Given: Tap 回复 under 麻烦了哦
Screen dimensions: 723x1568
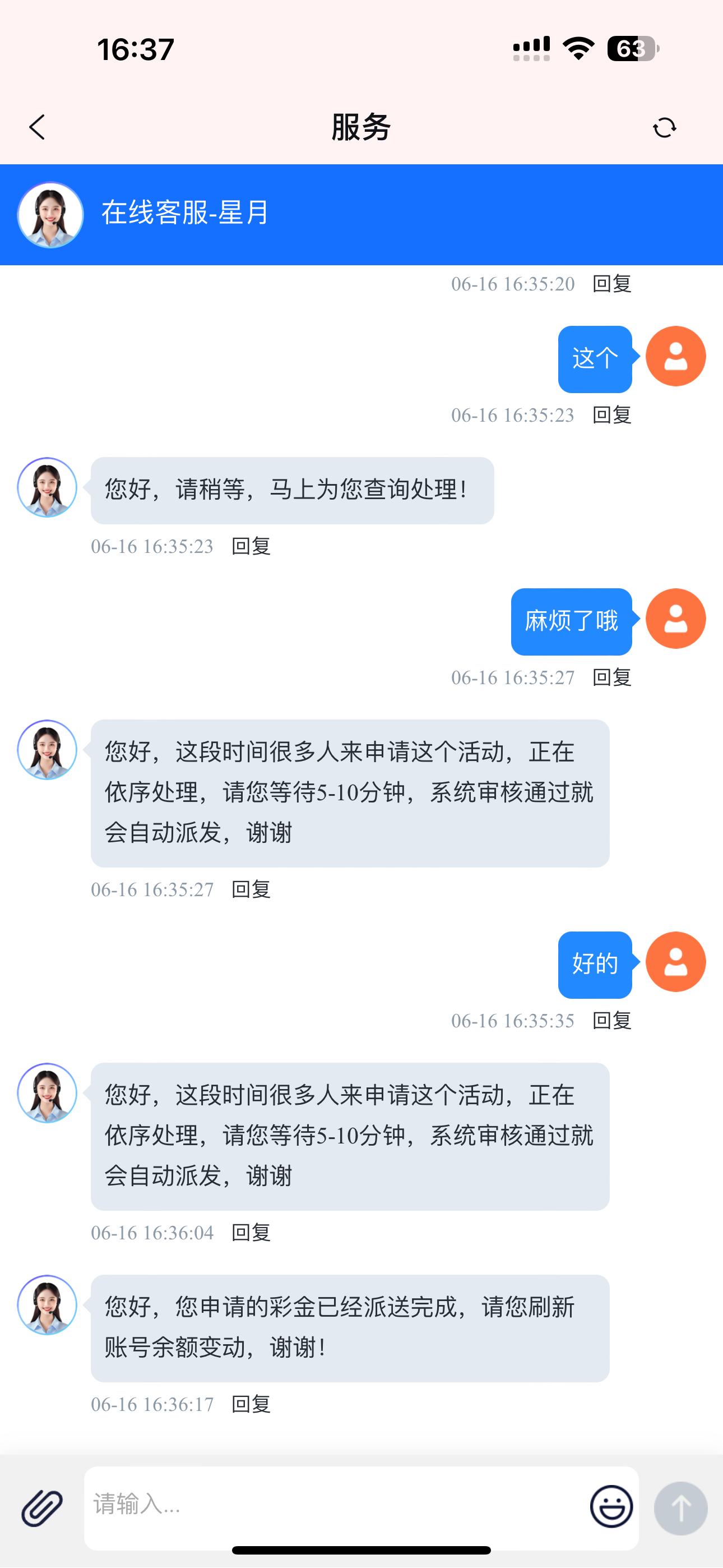Looking at the screenshot, I should click(x=612, y=677).
